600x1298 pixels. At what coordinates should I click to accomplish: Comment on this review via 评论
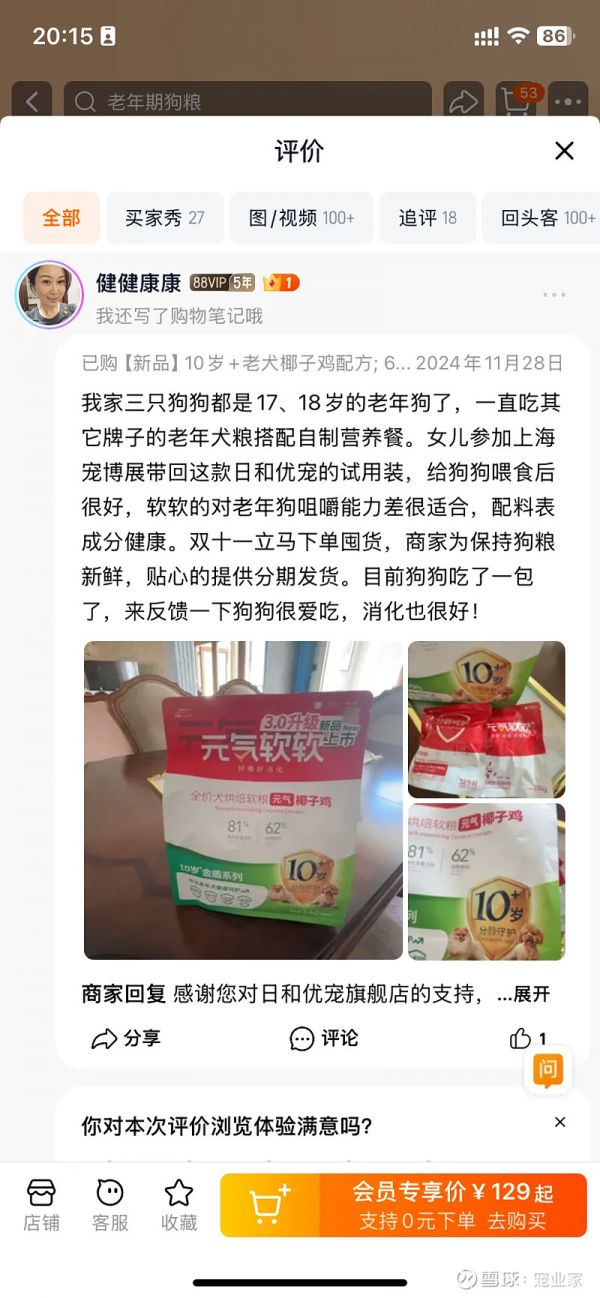pos(323,1038)
